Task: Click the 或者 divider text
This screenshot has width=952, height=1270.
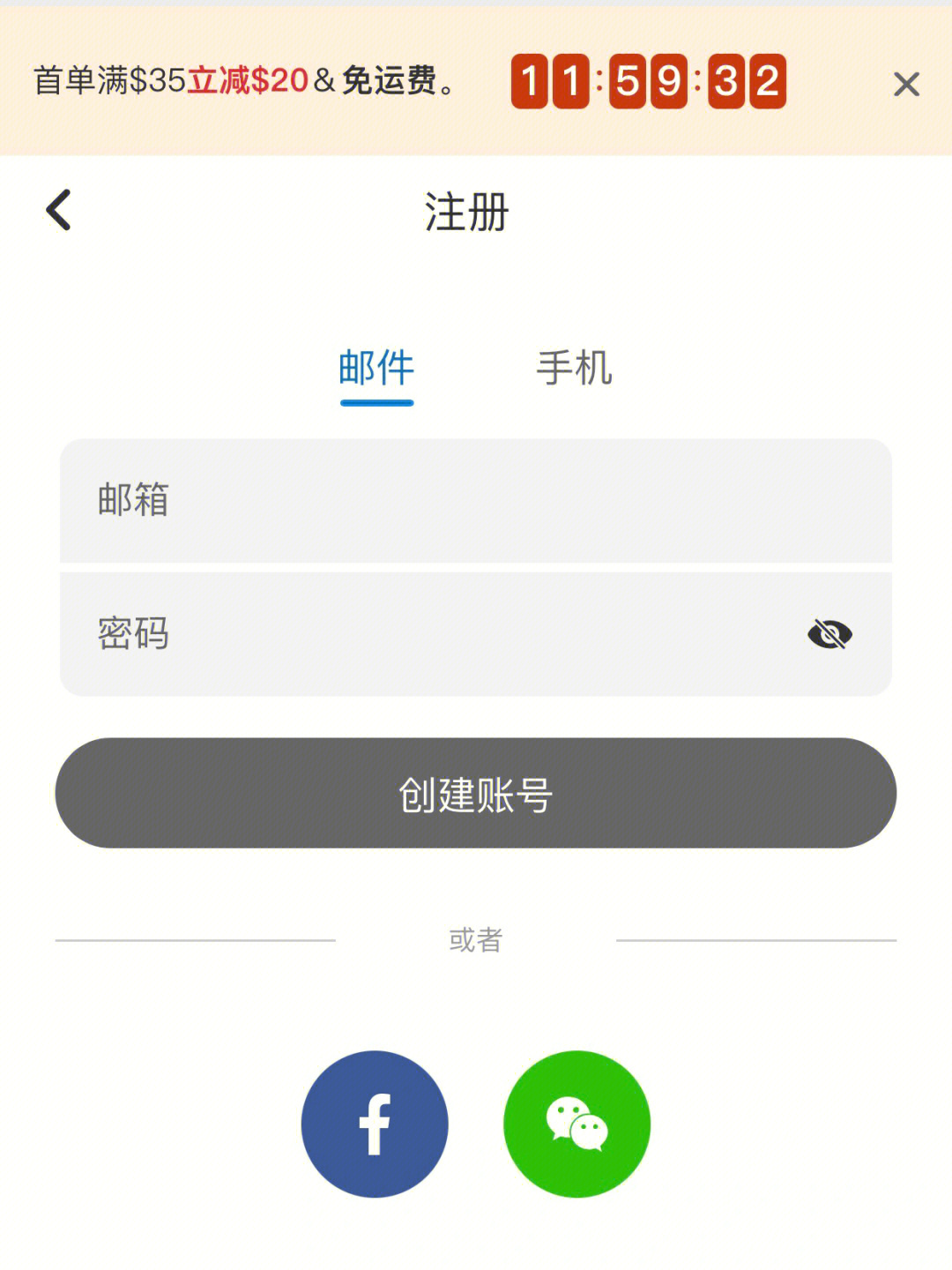Action: point(476,940)
